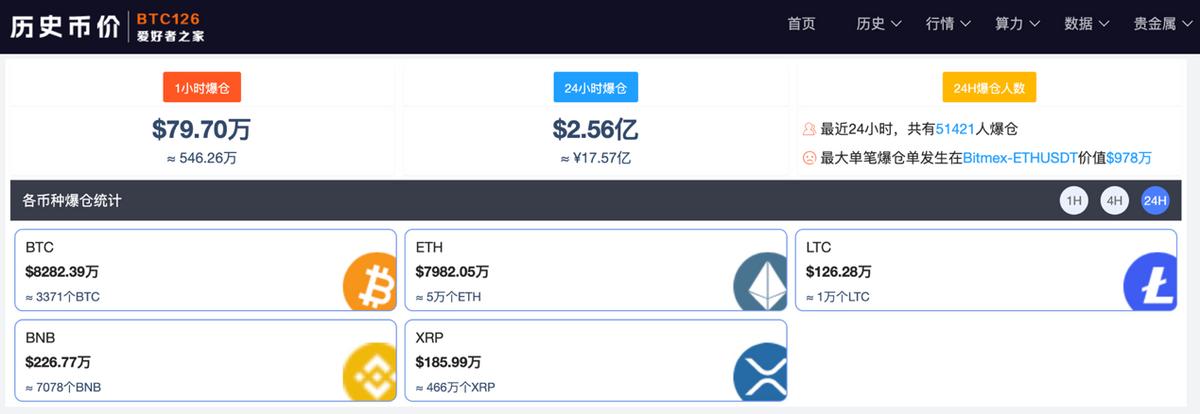Expand the 行情 dropdown menu
The height and width of the screenshot is (414, 1200).
pyautogui.click(x=948, y=24)
